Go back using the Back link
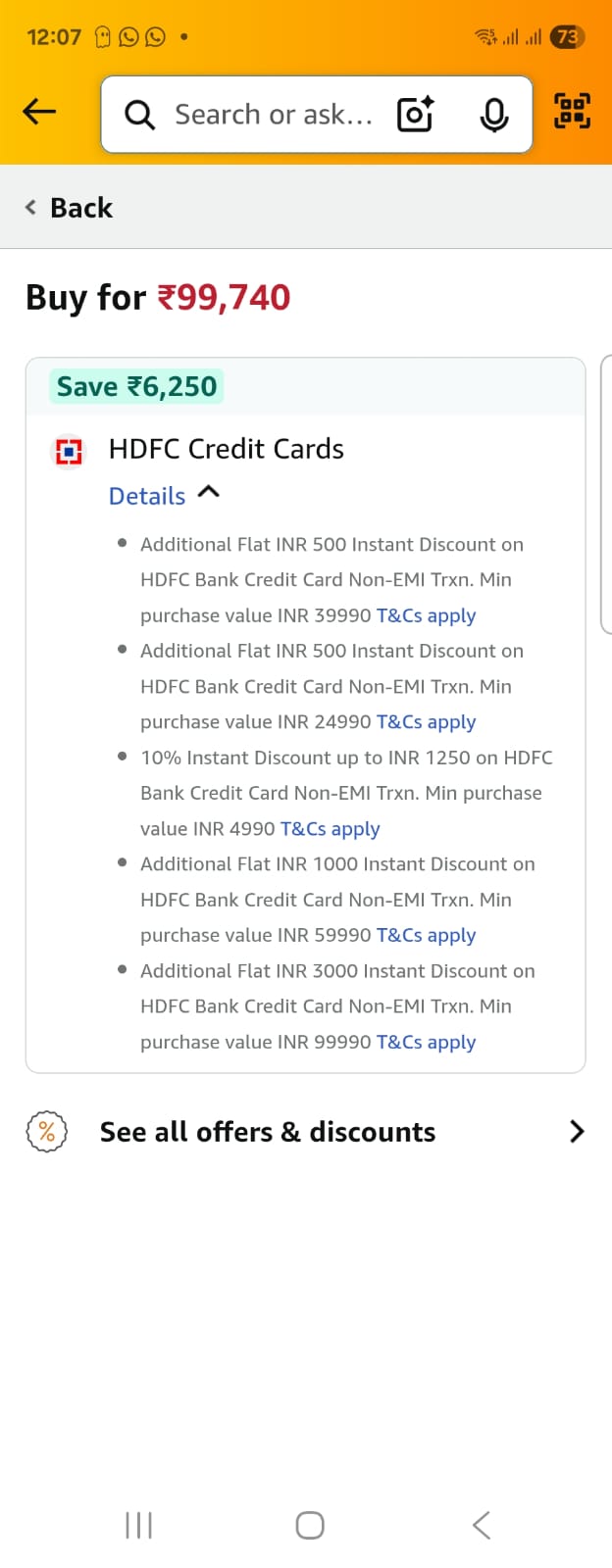 pos(69,208)
